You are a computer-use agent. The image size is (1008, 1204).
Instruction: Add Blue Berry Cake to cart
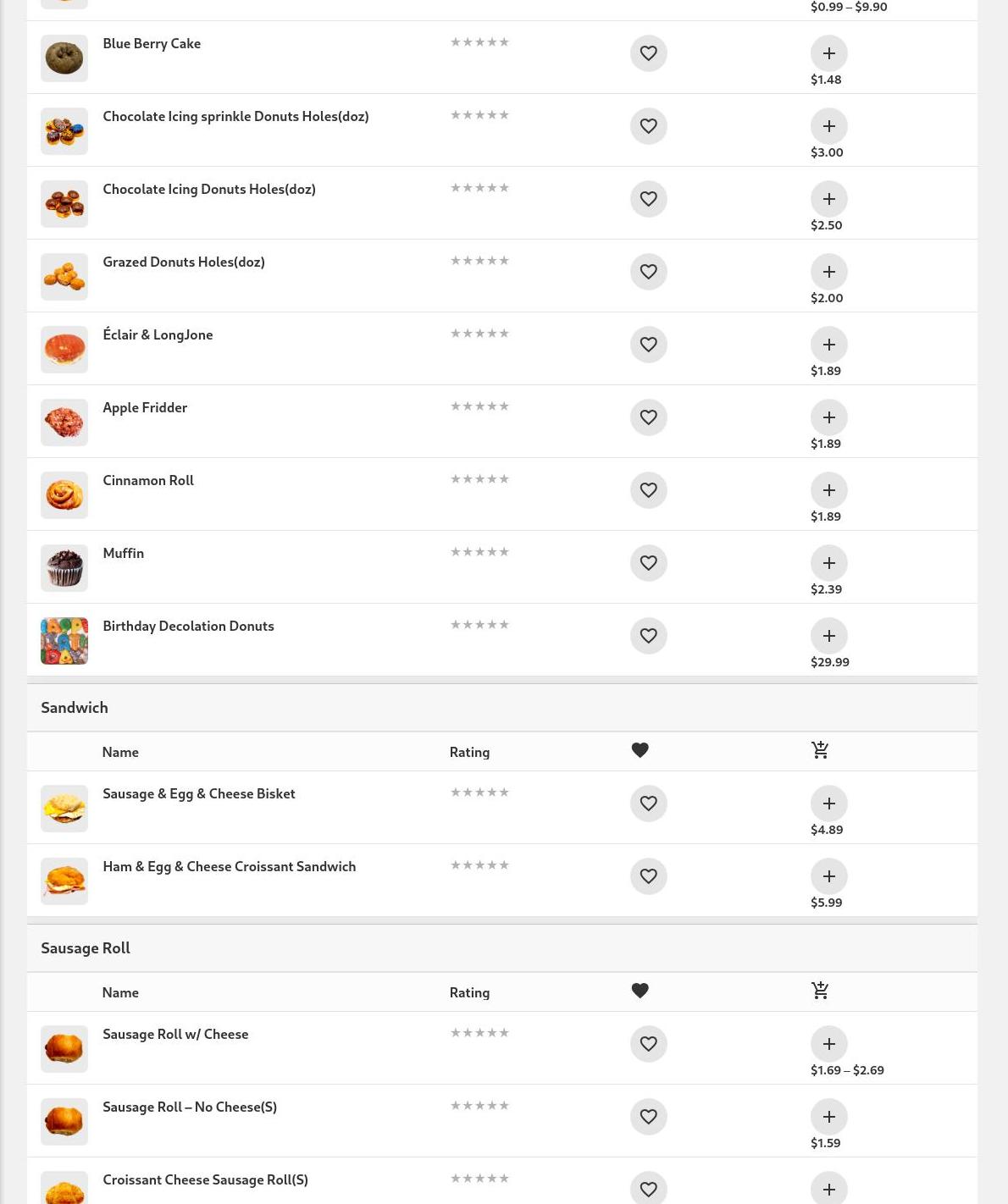(x=828, y=52)
